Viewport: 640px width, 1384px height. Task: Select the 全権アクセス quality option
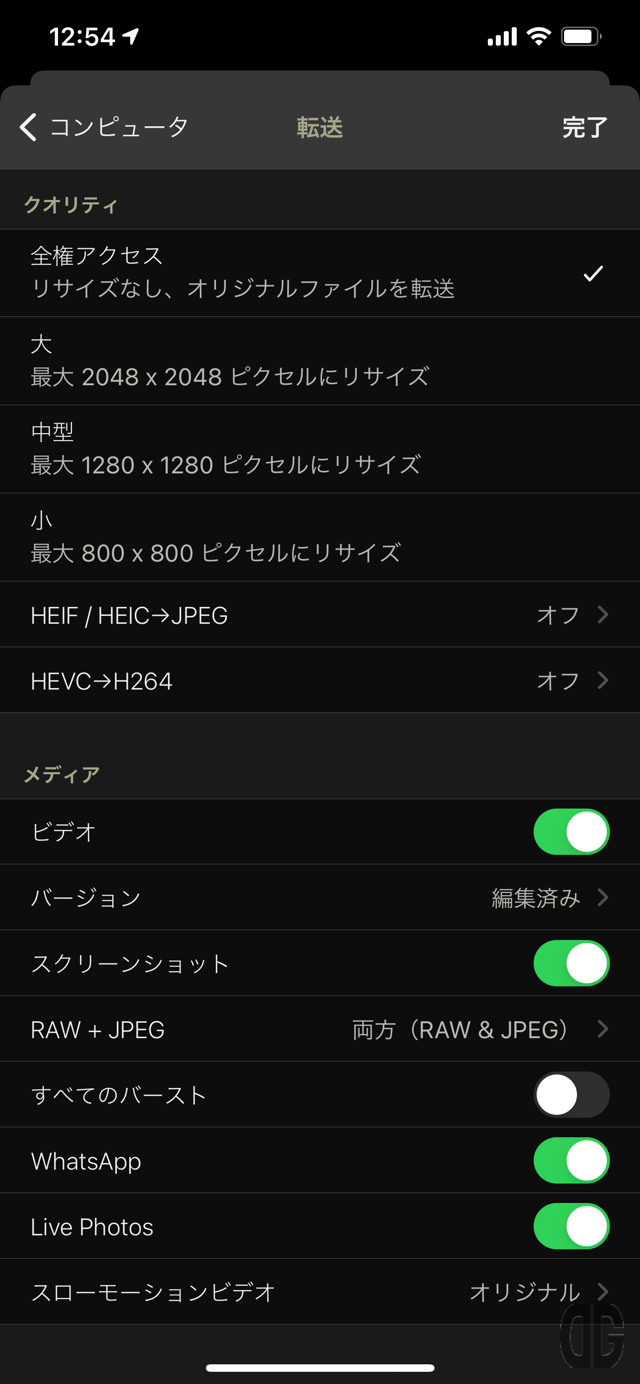click(x=320, y=273)
